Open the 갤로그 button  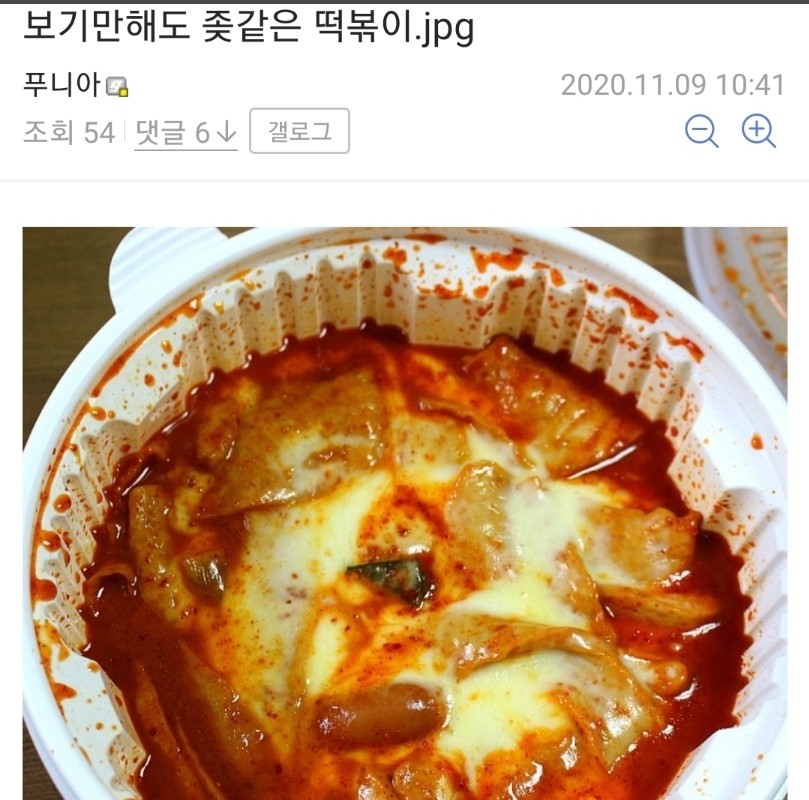pyautogui.click(x=299, y=131)
